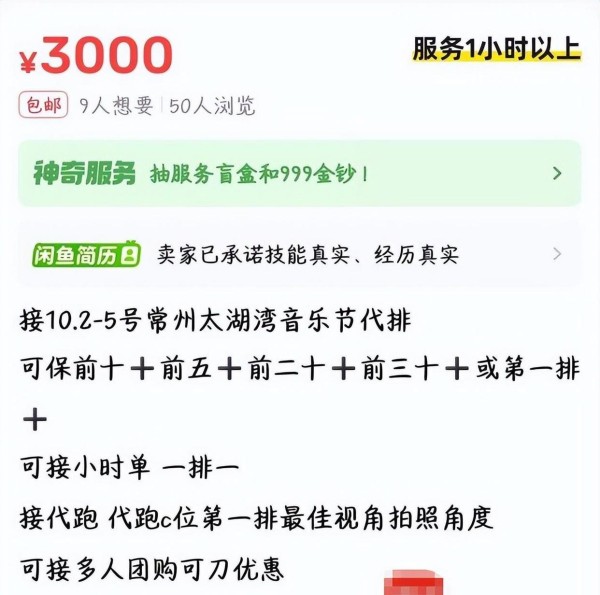The height and width of the screenshot is (595, 600).
Task: Open the 神奇服务 blind box banner
Action: [x=298, y=173]
